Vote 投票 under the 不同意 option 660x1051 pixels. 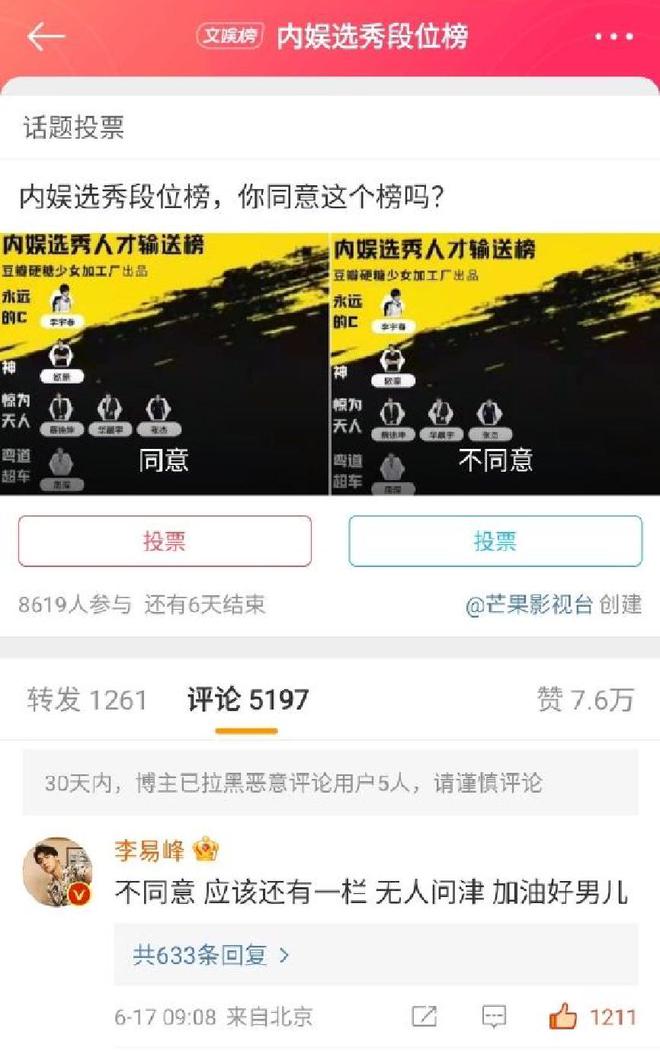tap(495, 541)
